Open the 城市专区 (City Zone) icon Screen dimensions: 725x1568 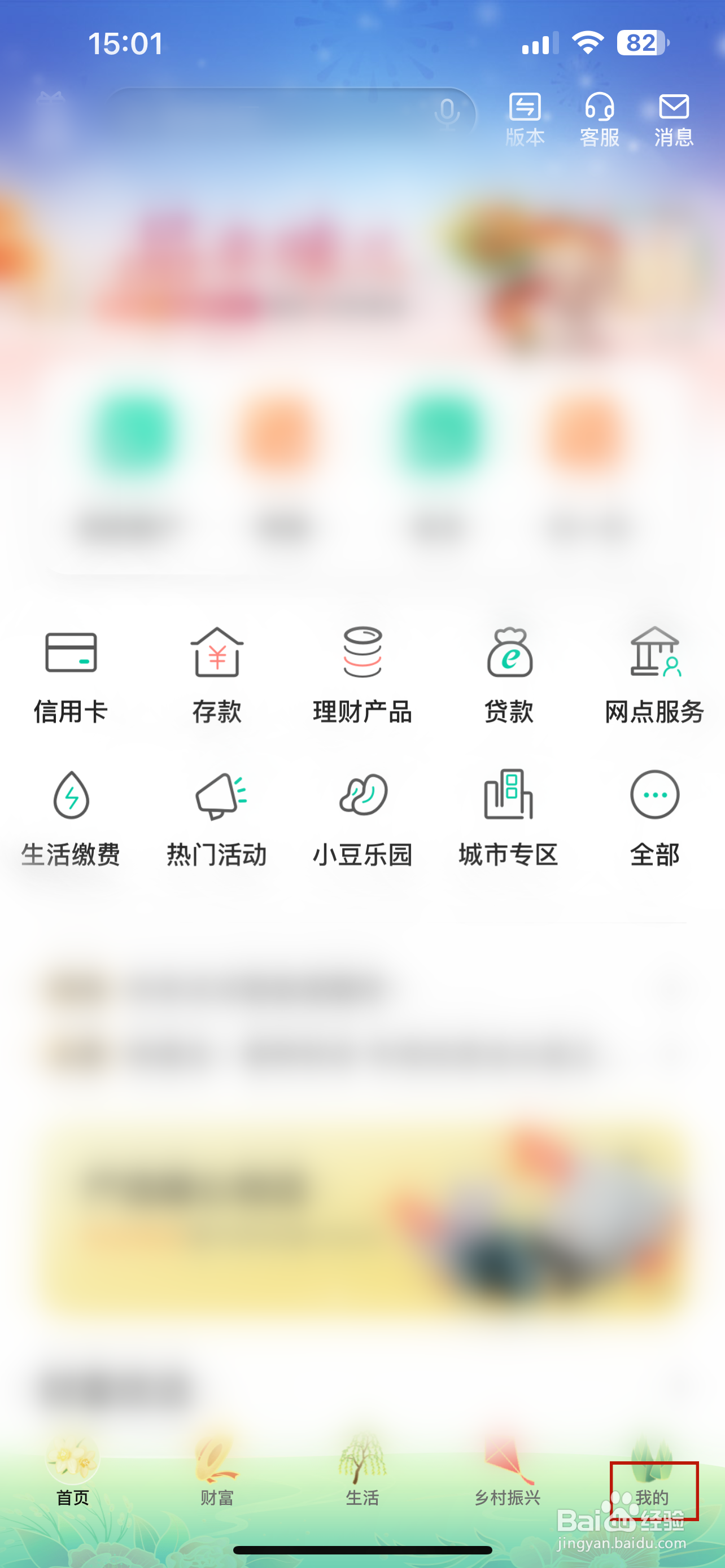[x=508, y=818]
